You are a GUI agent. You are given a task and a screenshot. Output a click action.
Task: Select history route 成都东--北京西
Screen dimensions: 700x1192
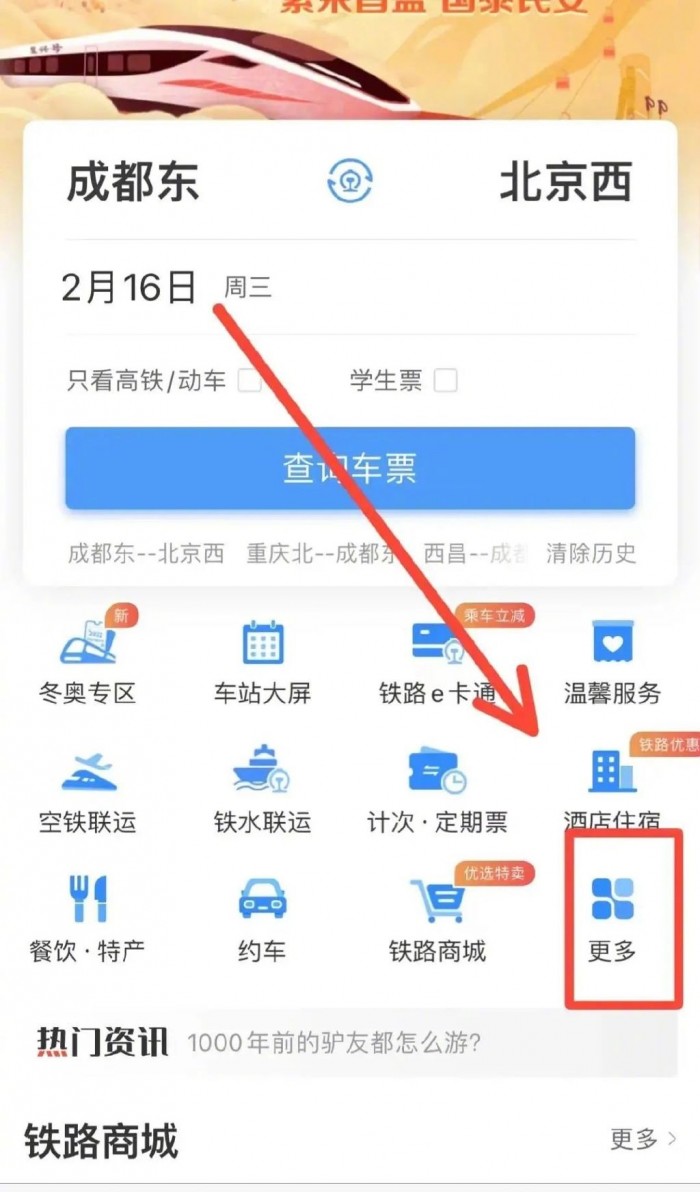coord(146,553)
